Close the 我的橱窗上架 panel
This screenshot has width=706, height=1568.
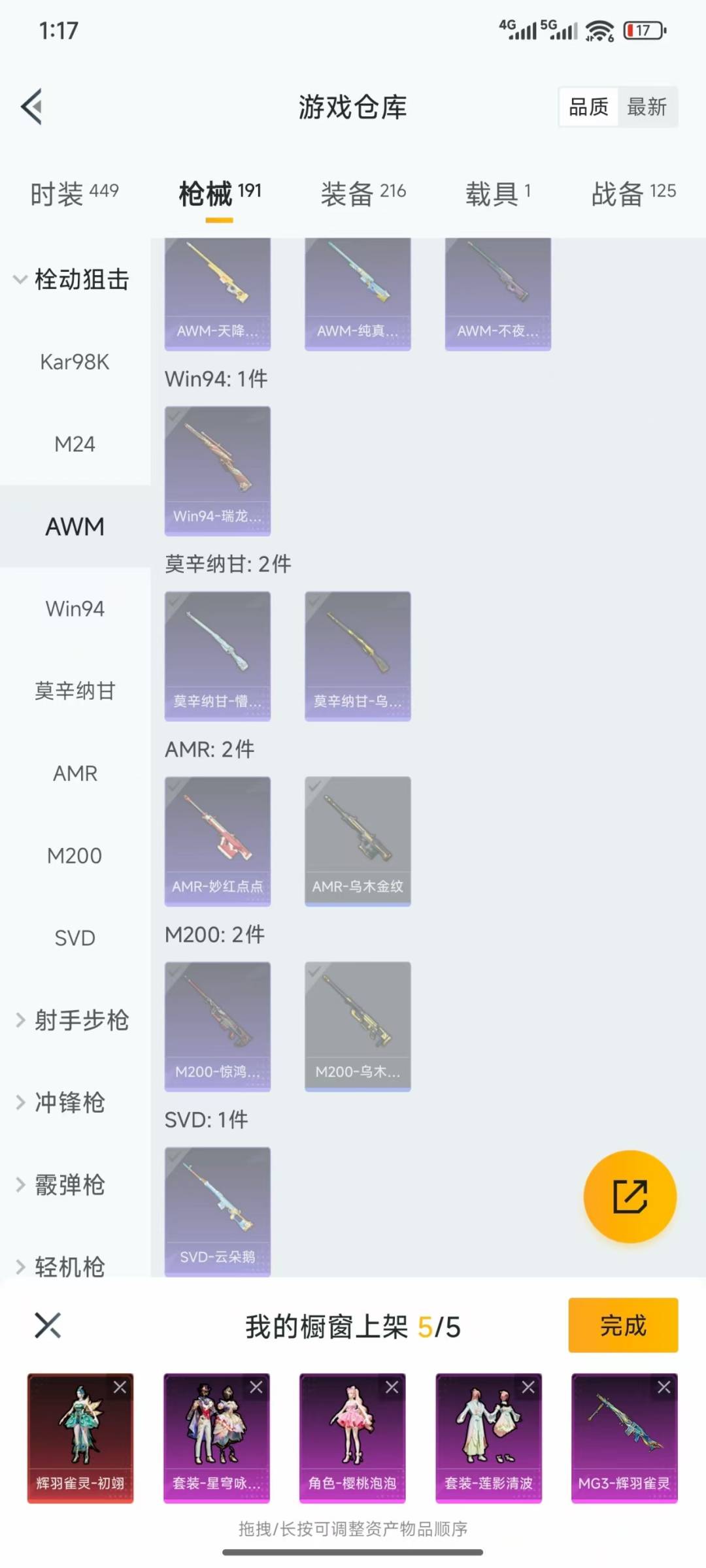pyautogui.click(x=48, y=1326)
